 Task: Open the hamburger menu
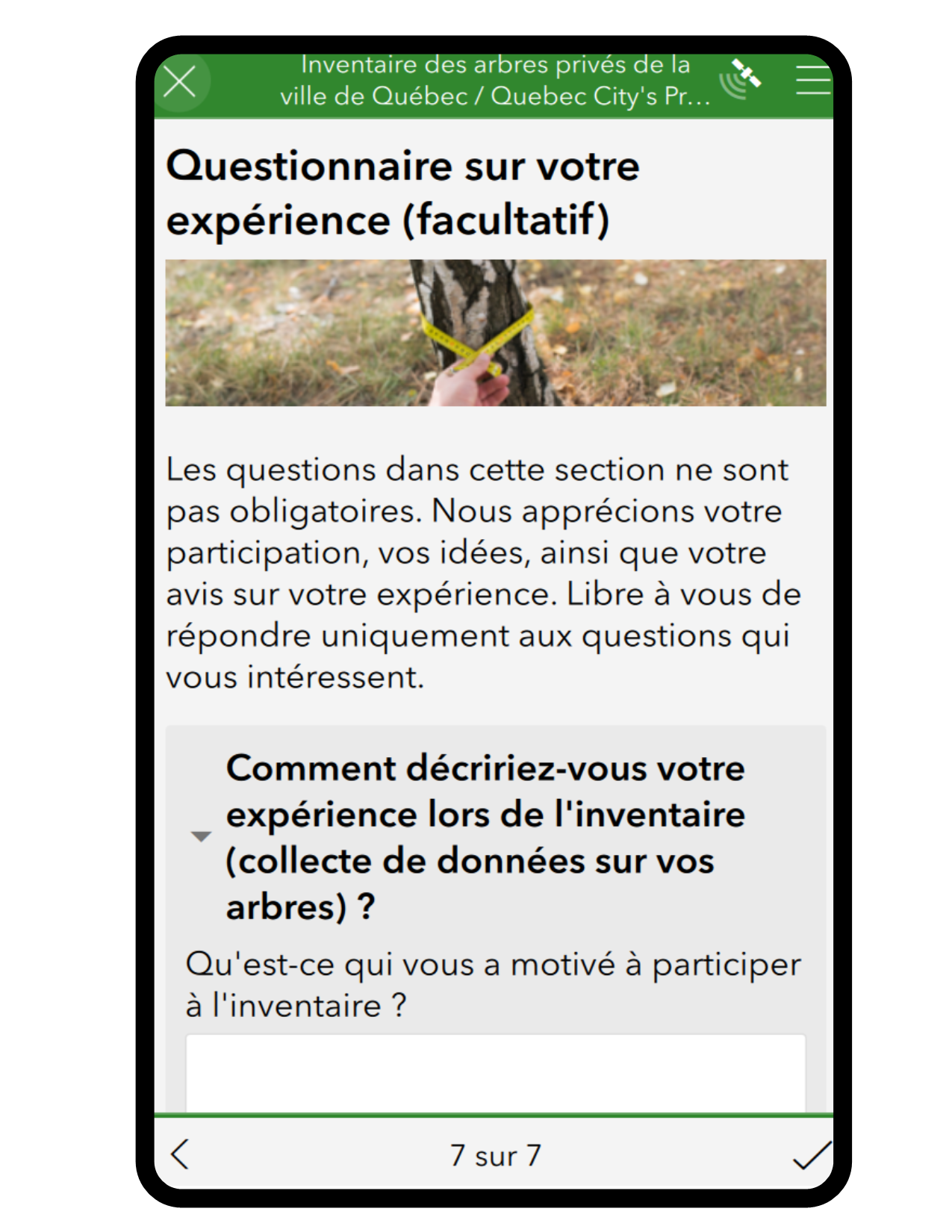pos(812,80)
